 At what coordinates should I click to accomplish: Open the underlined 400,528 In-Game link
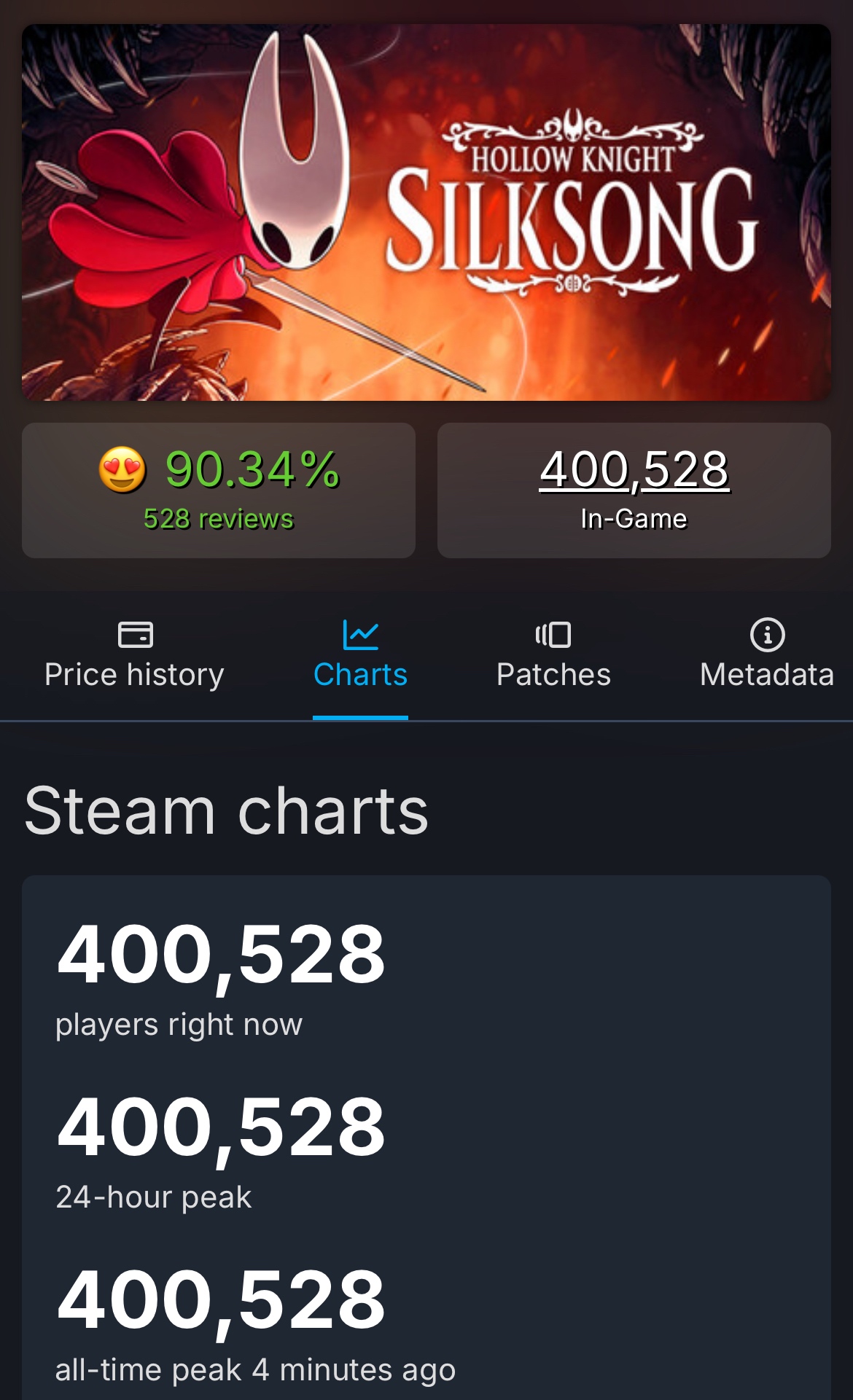click(634, 470)
